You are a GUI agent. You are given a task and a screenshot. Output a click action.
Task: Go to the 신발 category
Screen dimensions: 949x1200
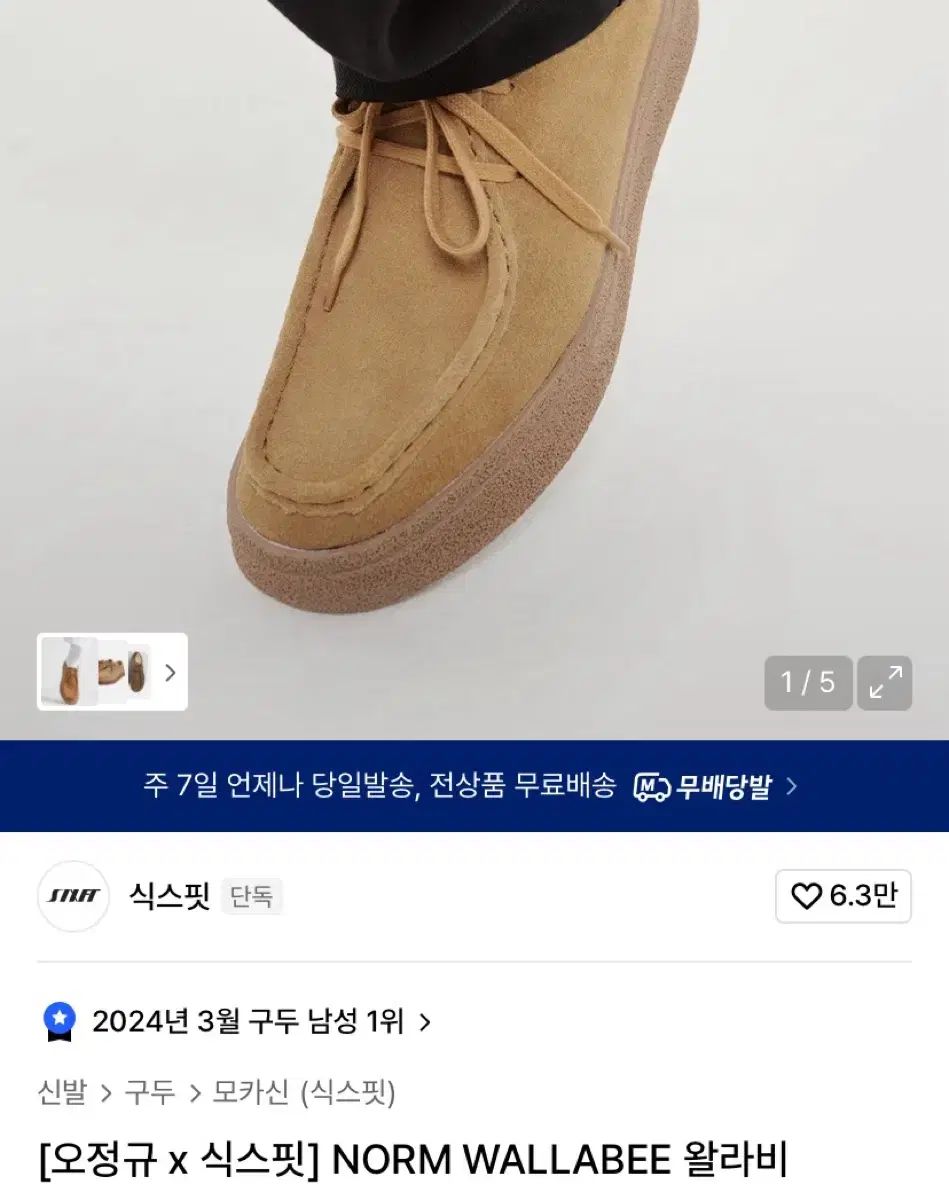pyautogui.click(x=62, y=1092)
